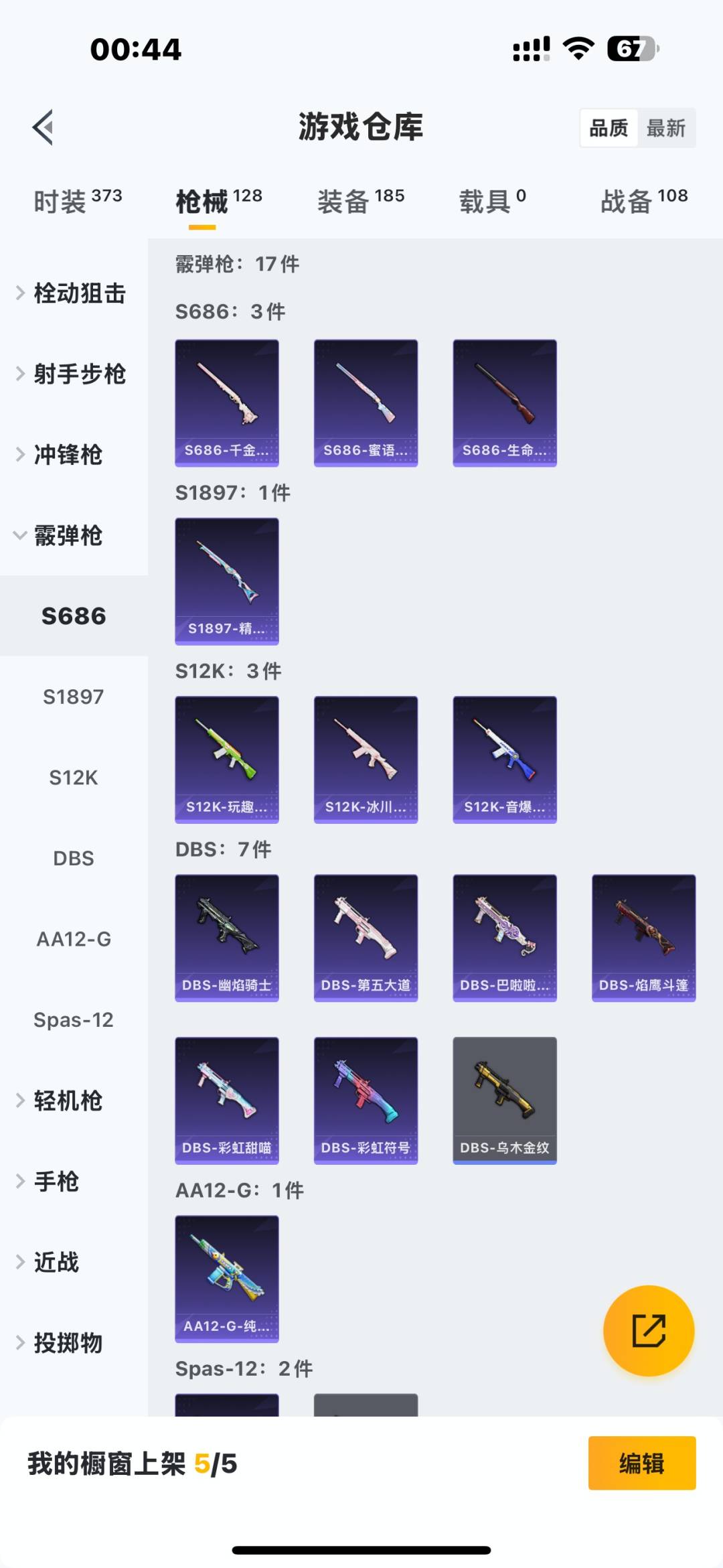Screen dimensions: 723x1568
Task: Sort warehouse by 品质
Action: 609,128
